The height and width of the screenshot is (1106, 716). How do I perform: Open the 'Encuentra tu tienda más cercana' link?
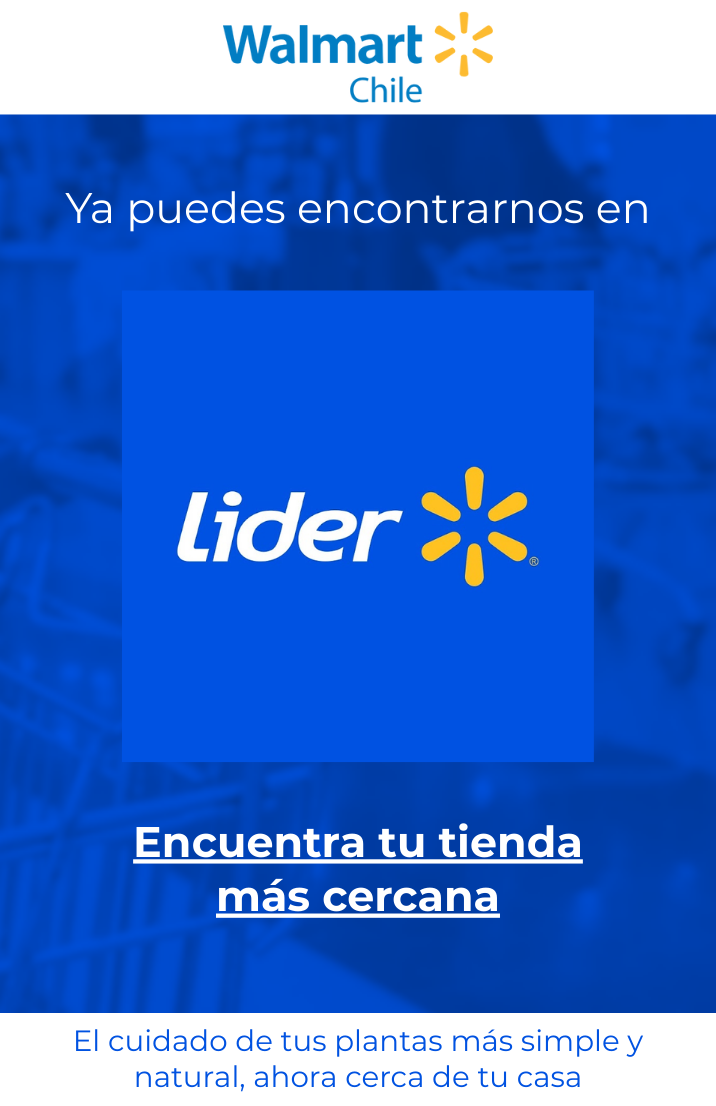358,868
